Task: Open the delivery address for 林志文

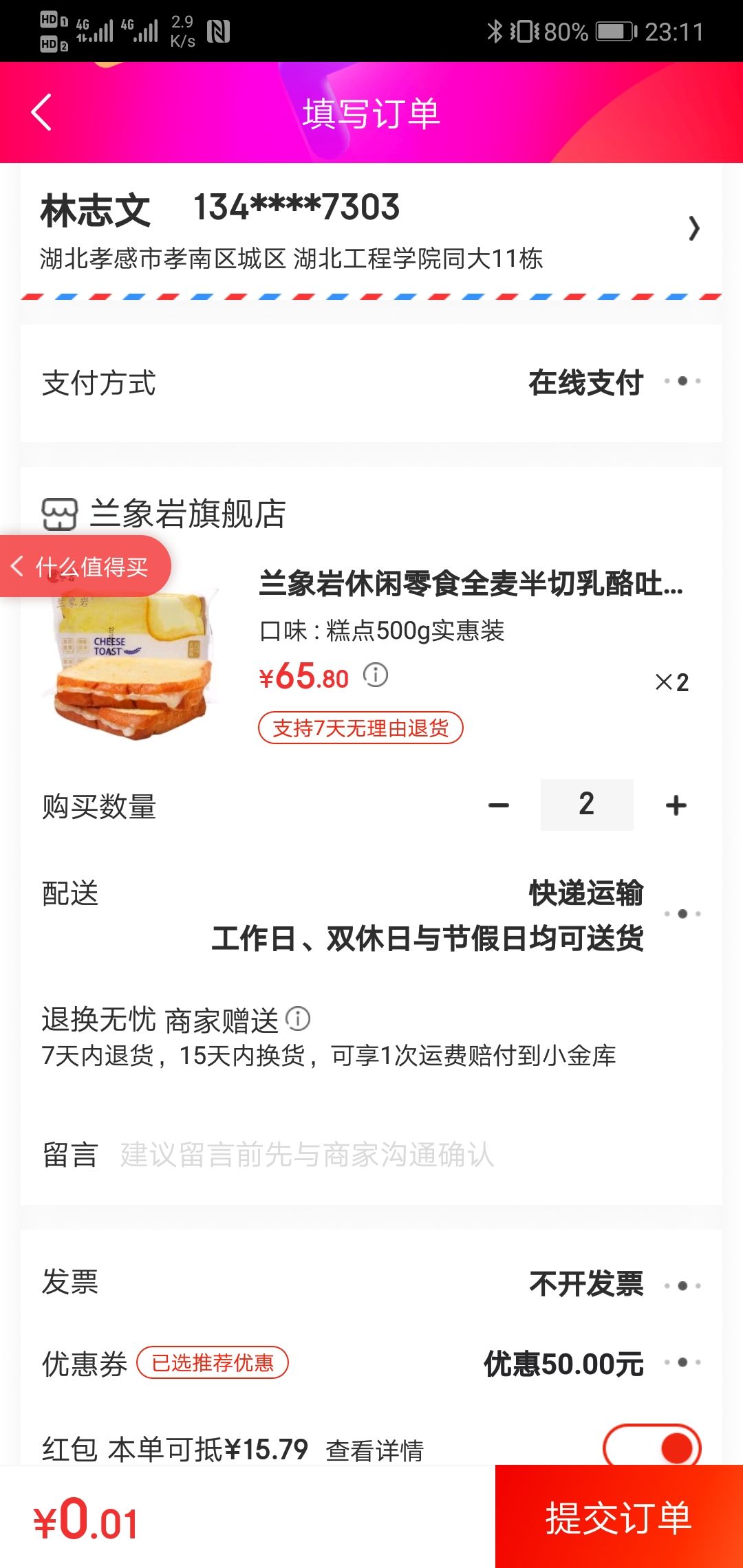Action: 371,230
